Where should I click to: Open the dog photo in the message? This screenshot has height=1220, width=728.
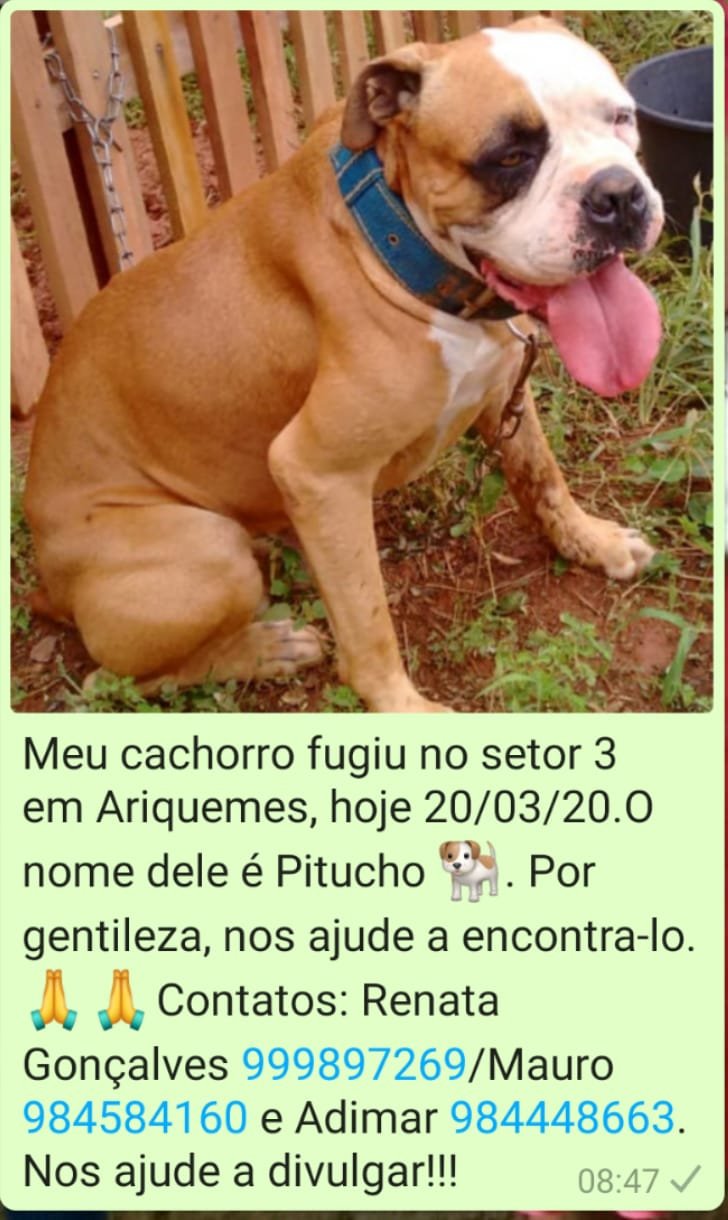362,360
